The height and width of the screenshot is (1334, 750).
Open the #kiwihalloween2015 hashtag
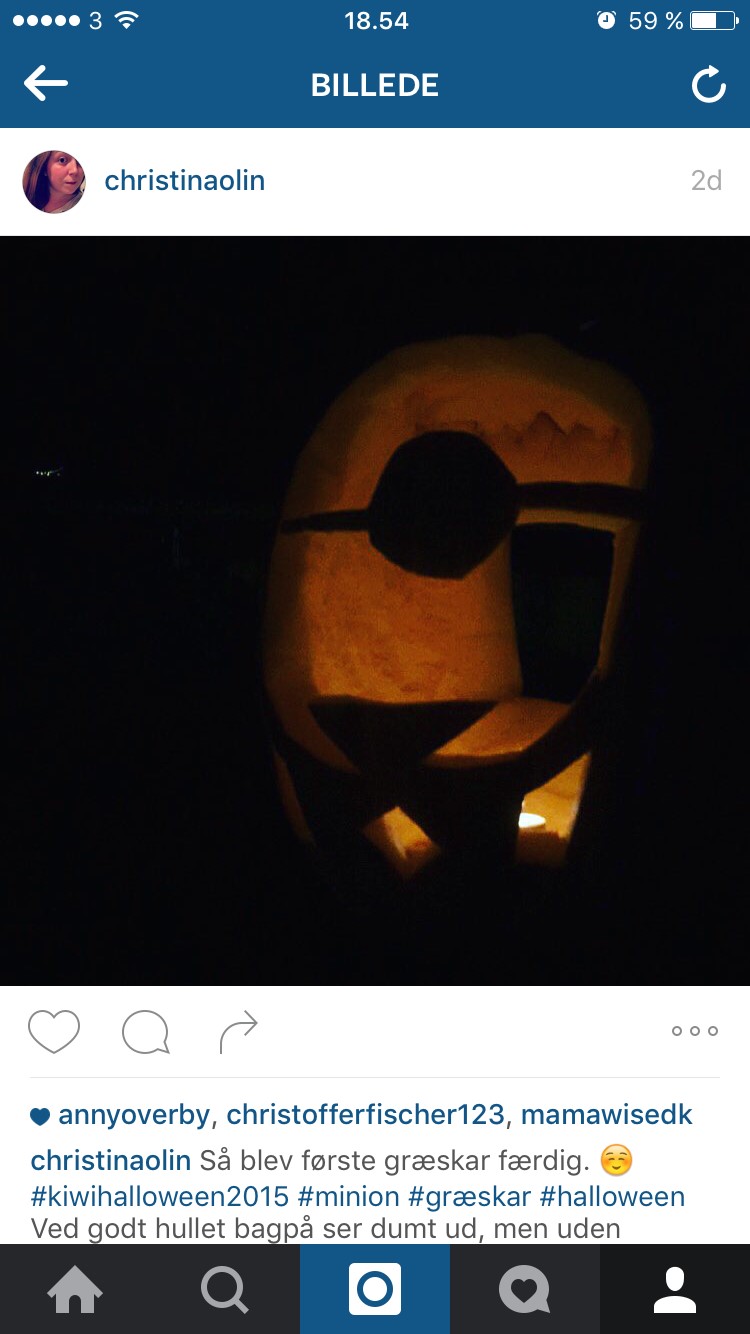point(160,1196)
